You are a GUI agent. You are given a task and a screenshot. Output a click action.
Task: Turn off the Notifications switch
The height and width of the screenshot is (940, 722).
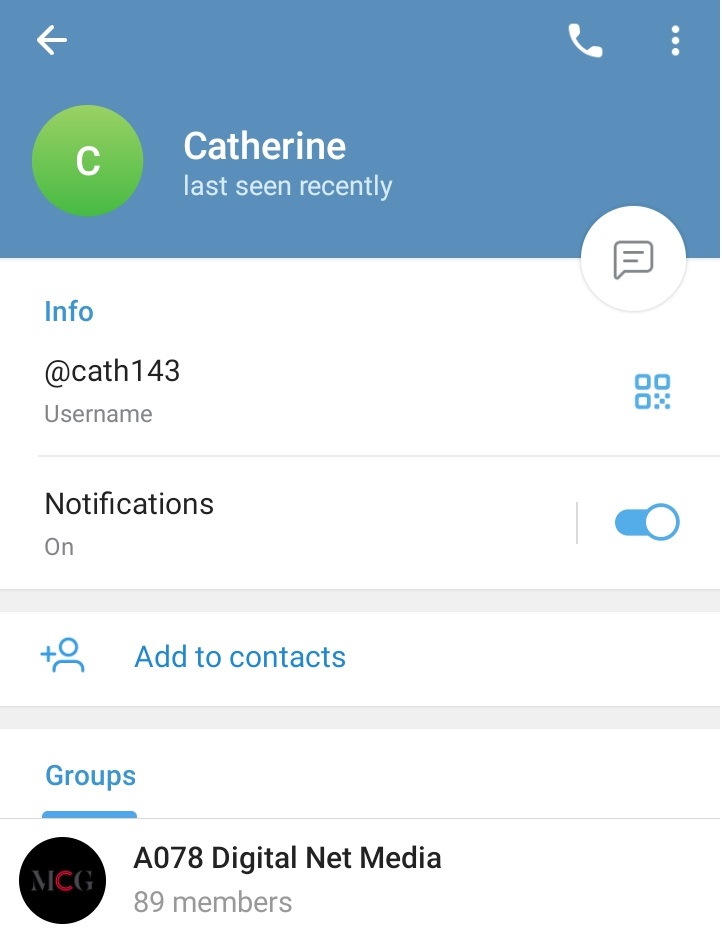coord(647,522)
